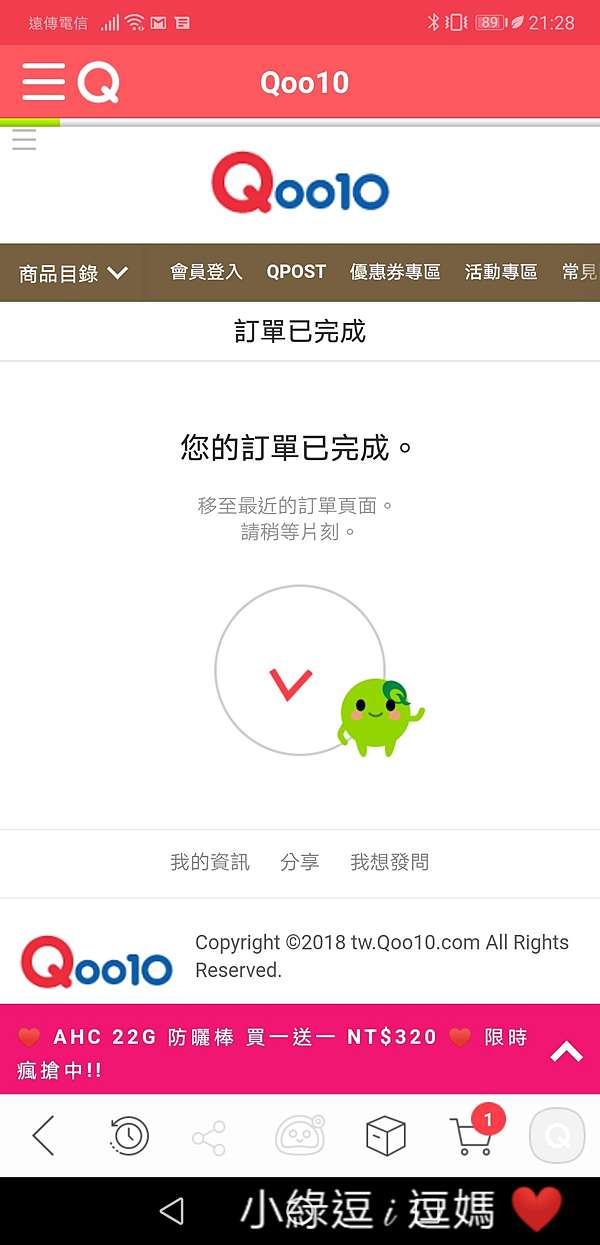Expand the 商品目錄 category dropdown

point(73,272)
